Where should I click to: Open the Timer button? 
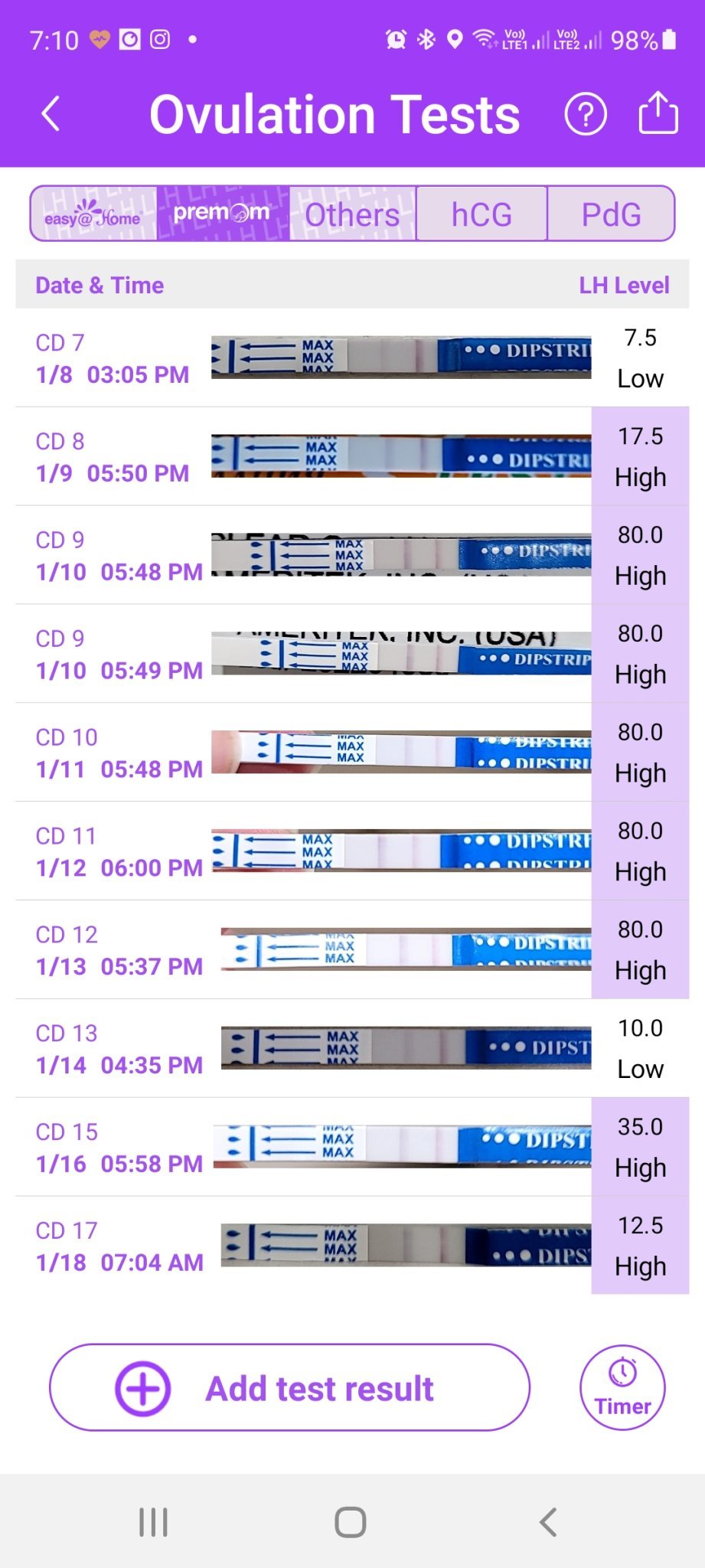tap(622, 1387)
